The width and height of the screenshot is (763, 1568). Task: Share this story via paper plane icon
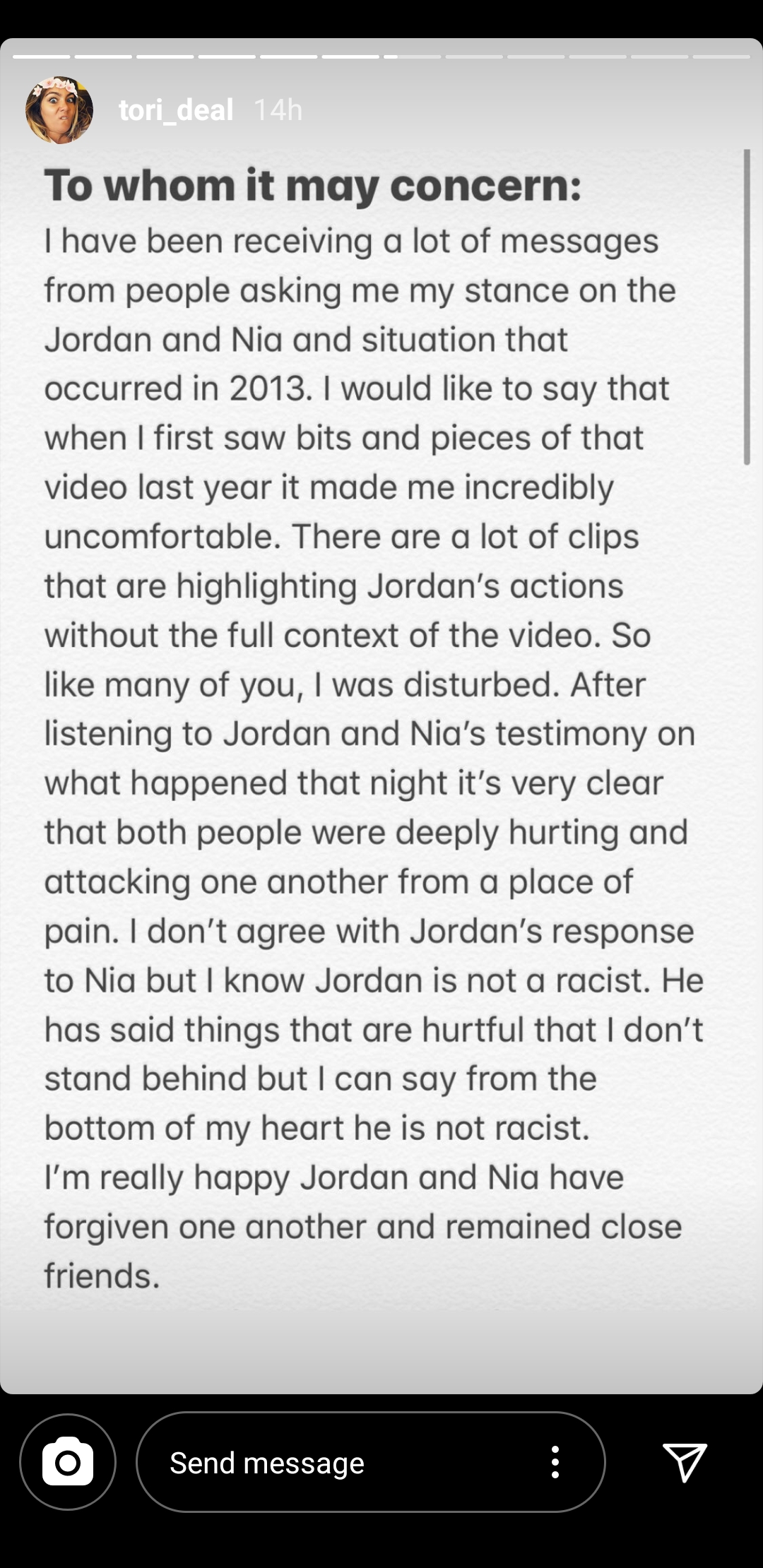point(685,1461)
